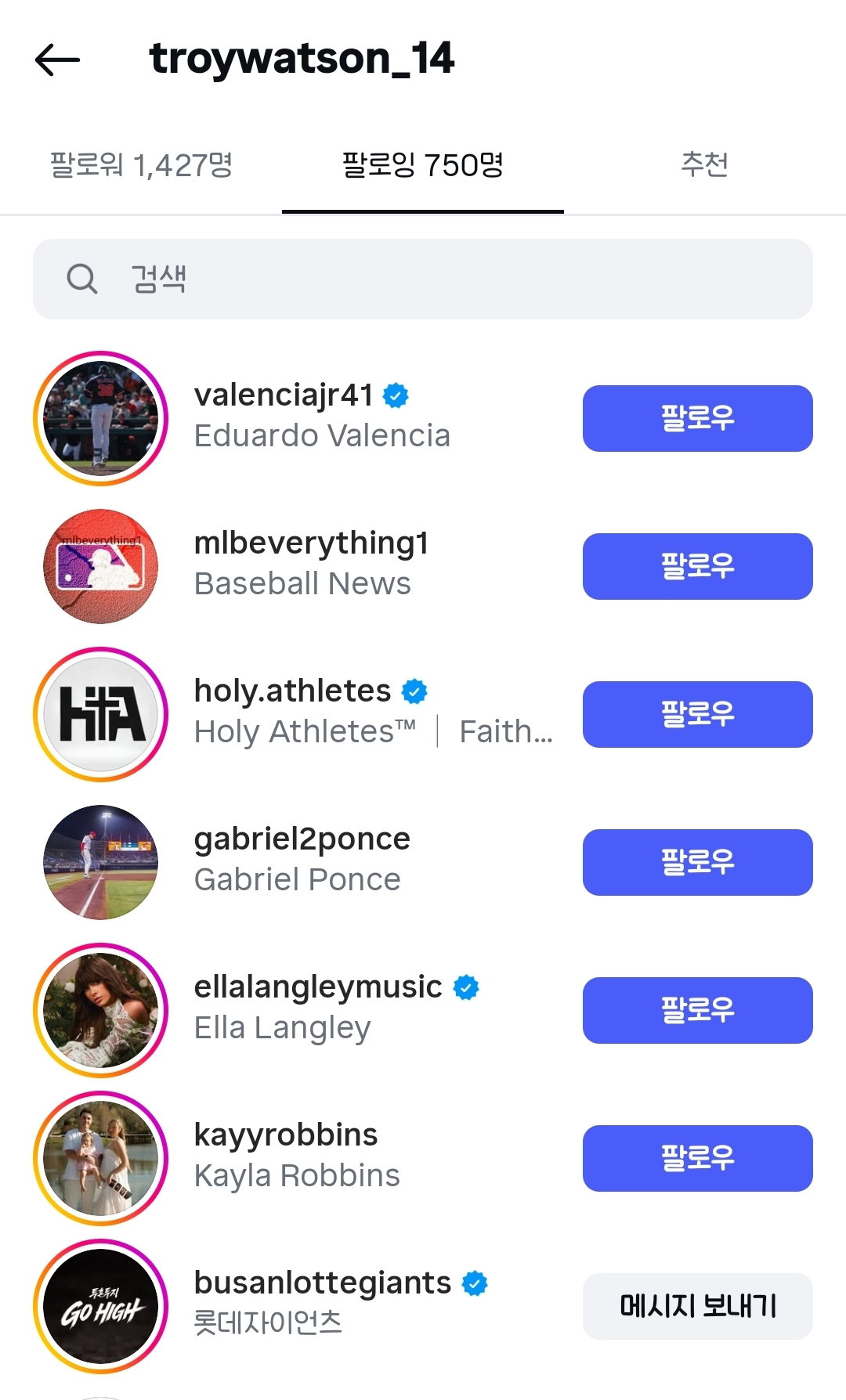
Task: Tap the 검색 search field
Action: click(423, 279)
